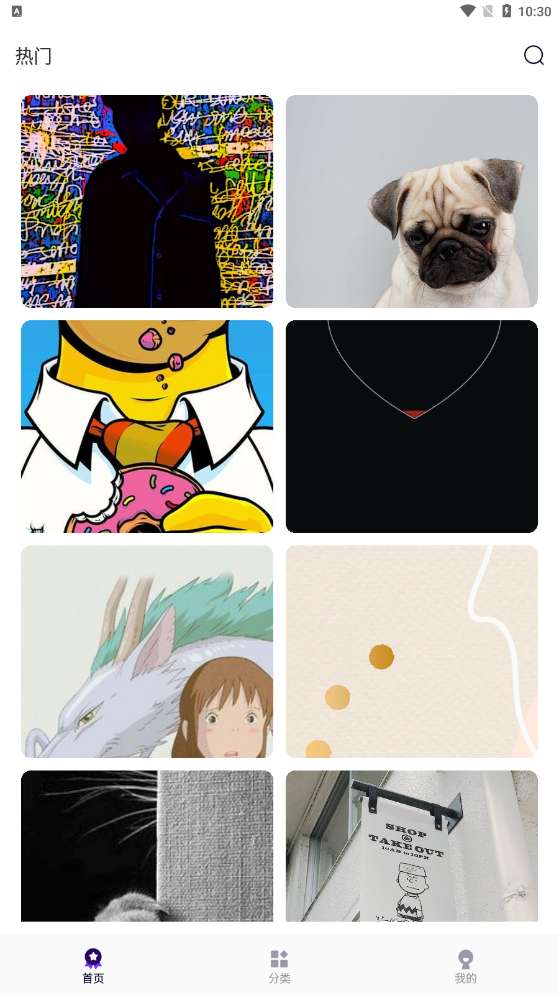
Task: Select the beige wallpaper with gold dots
Action: [x=412, y=652]
